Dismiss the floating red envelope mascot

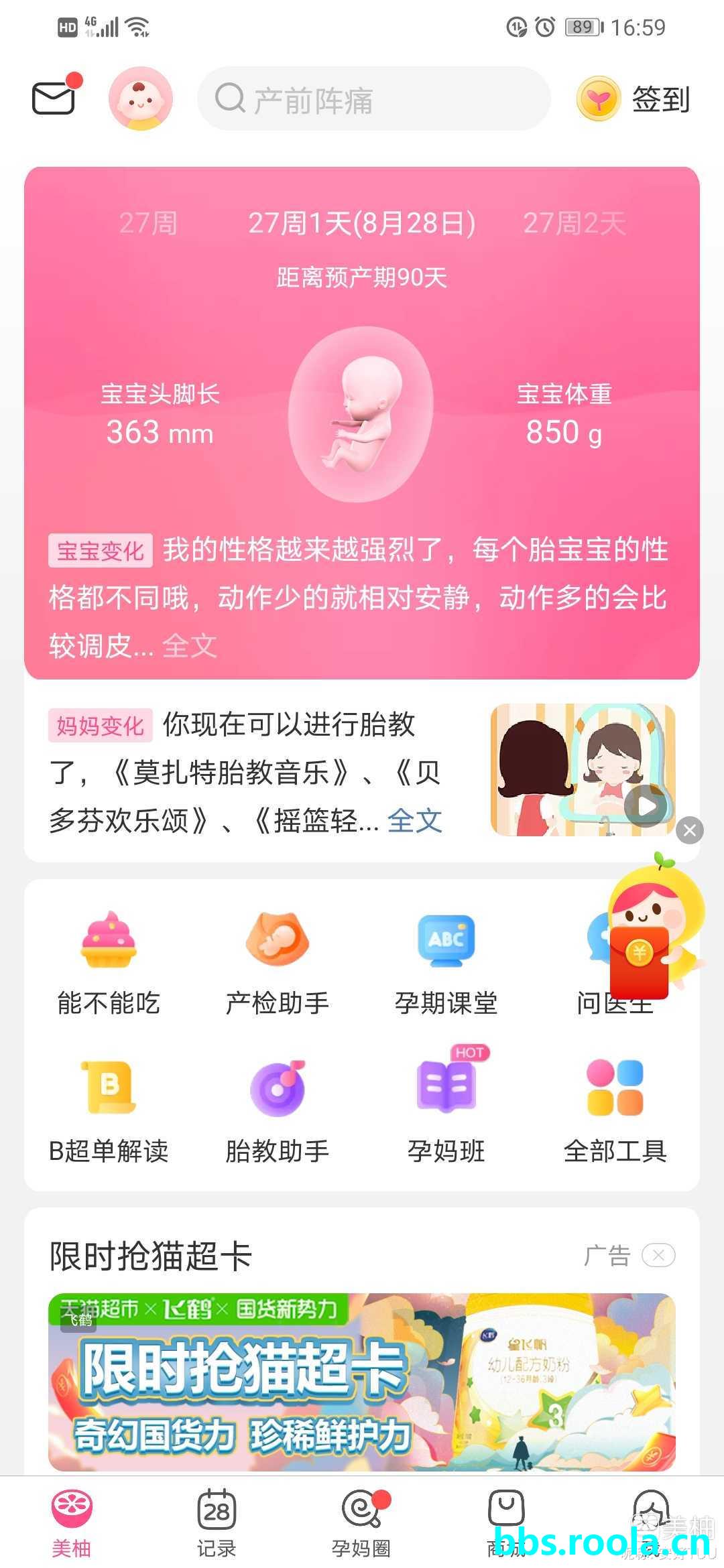coord(690,831)
